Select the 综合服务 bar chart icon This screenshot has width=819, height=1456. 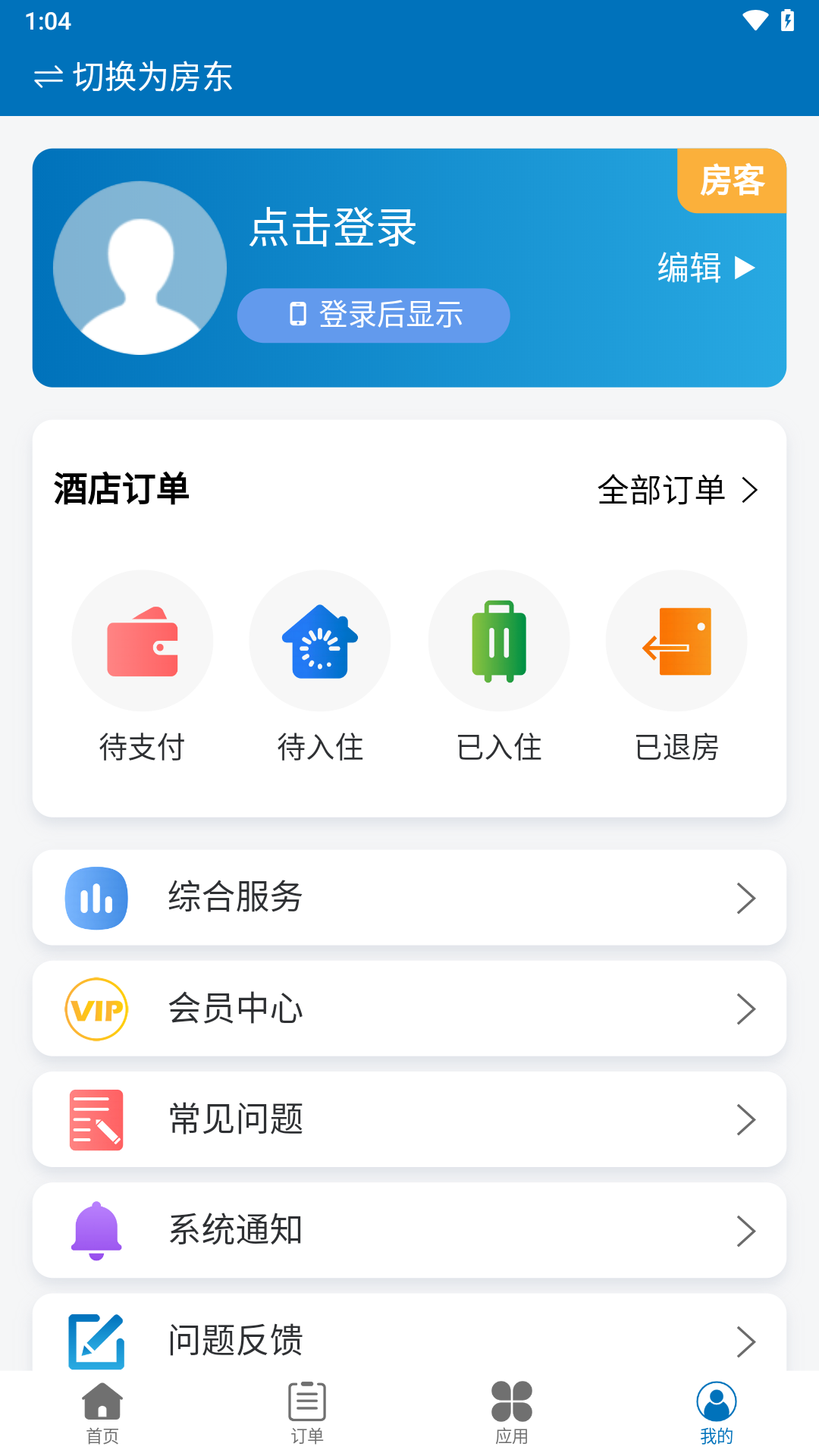coord(96,898)
